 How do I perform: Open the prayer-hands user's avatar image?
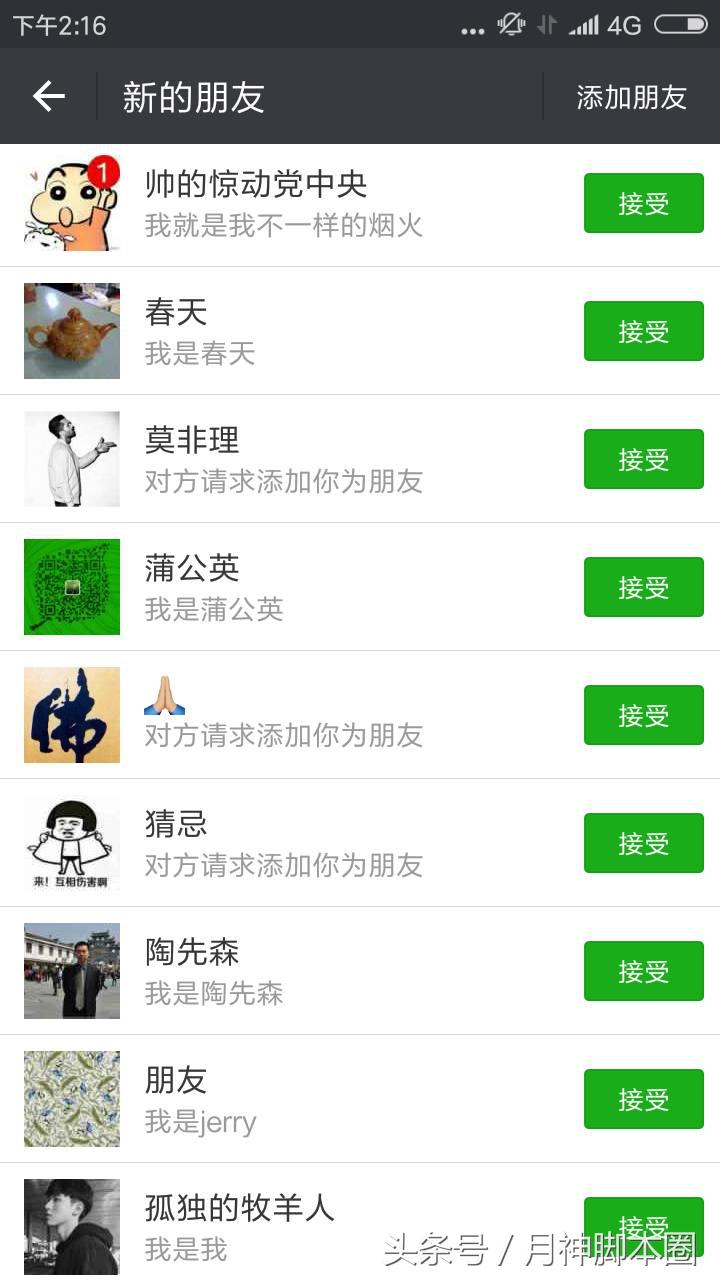pos(71,714)
